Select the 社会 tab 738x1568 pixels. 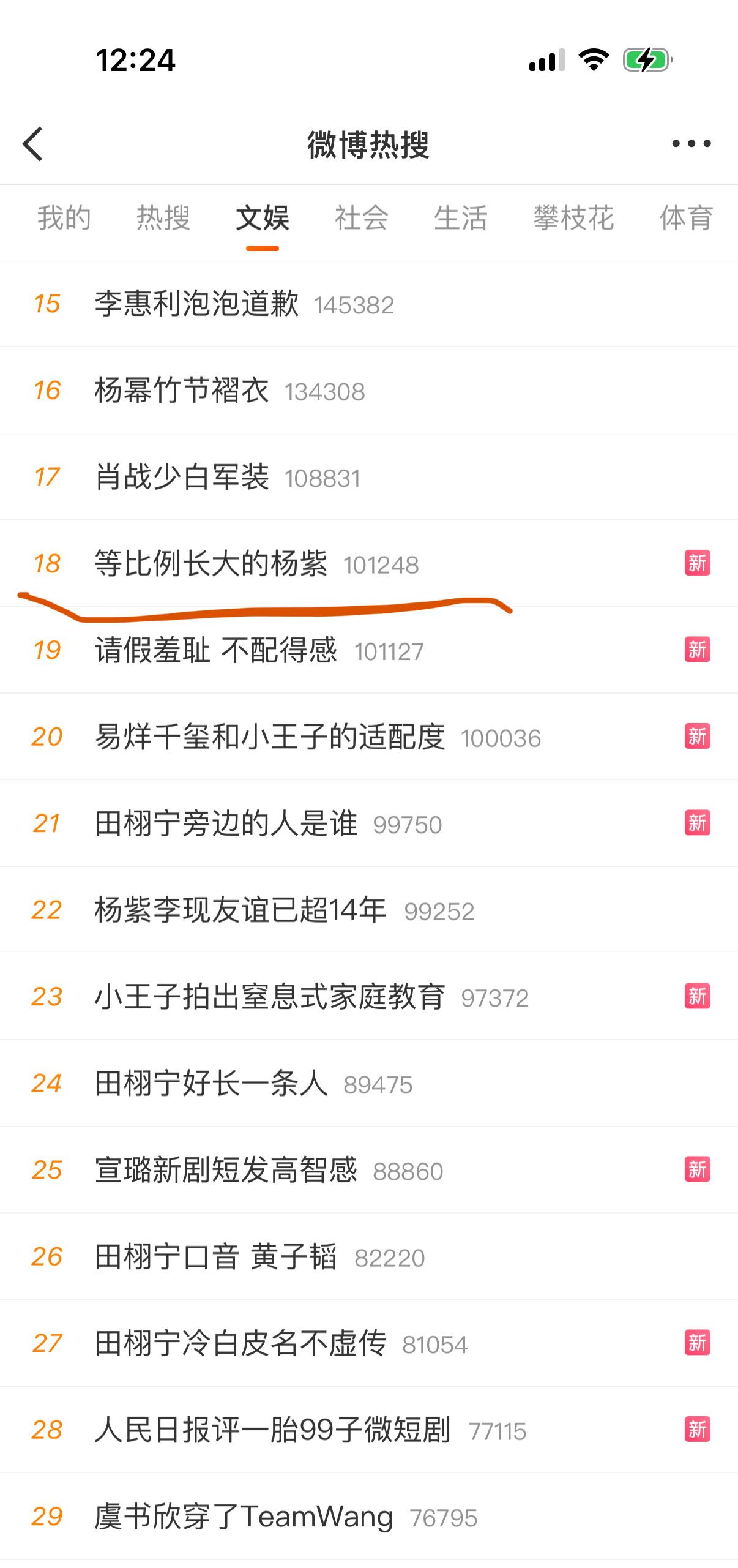pyautogui.click(x=362, y=219)
